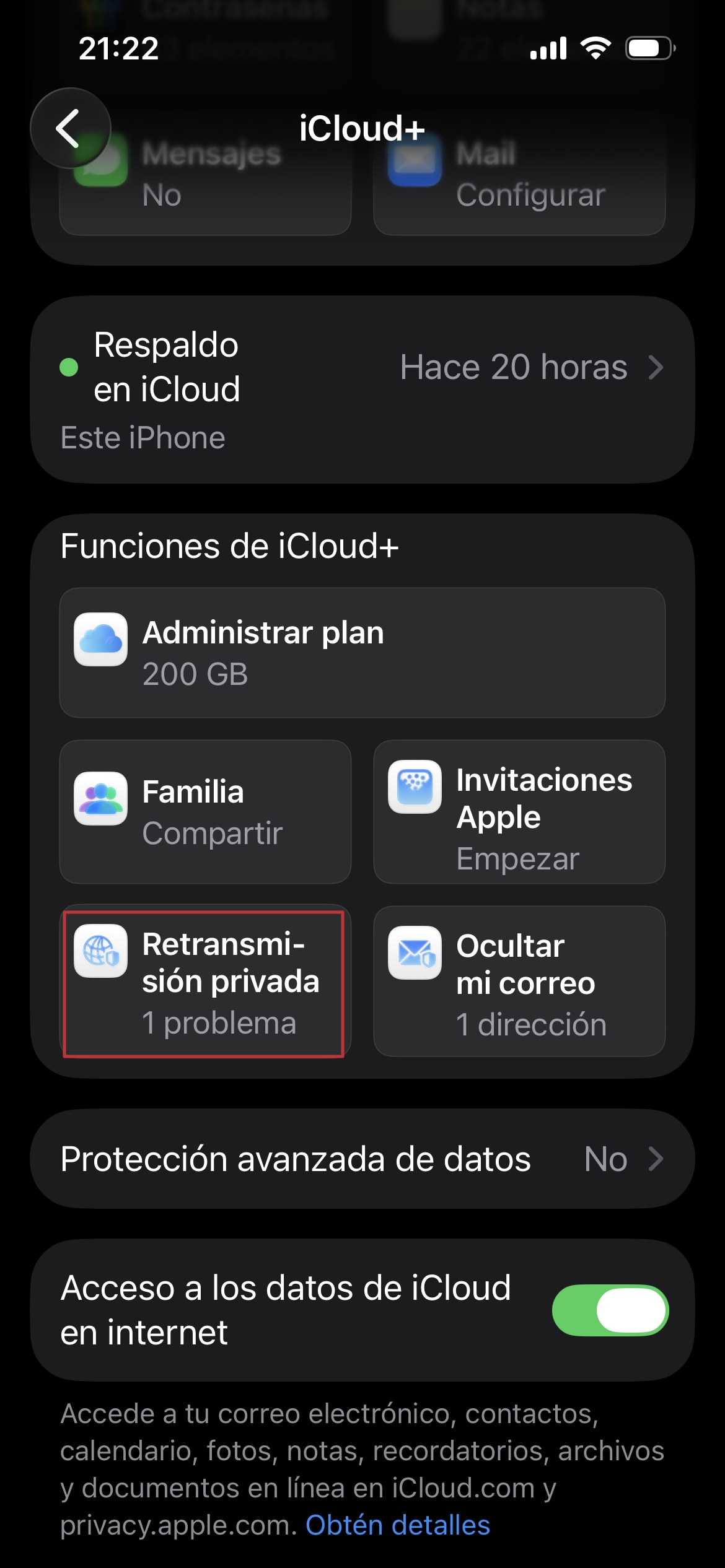Open the Familia Compartir card
Screen dimensions: 725x1568
pos(205,812)
